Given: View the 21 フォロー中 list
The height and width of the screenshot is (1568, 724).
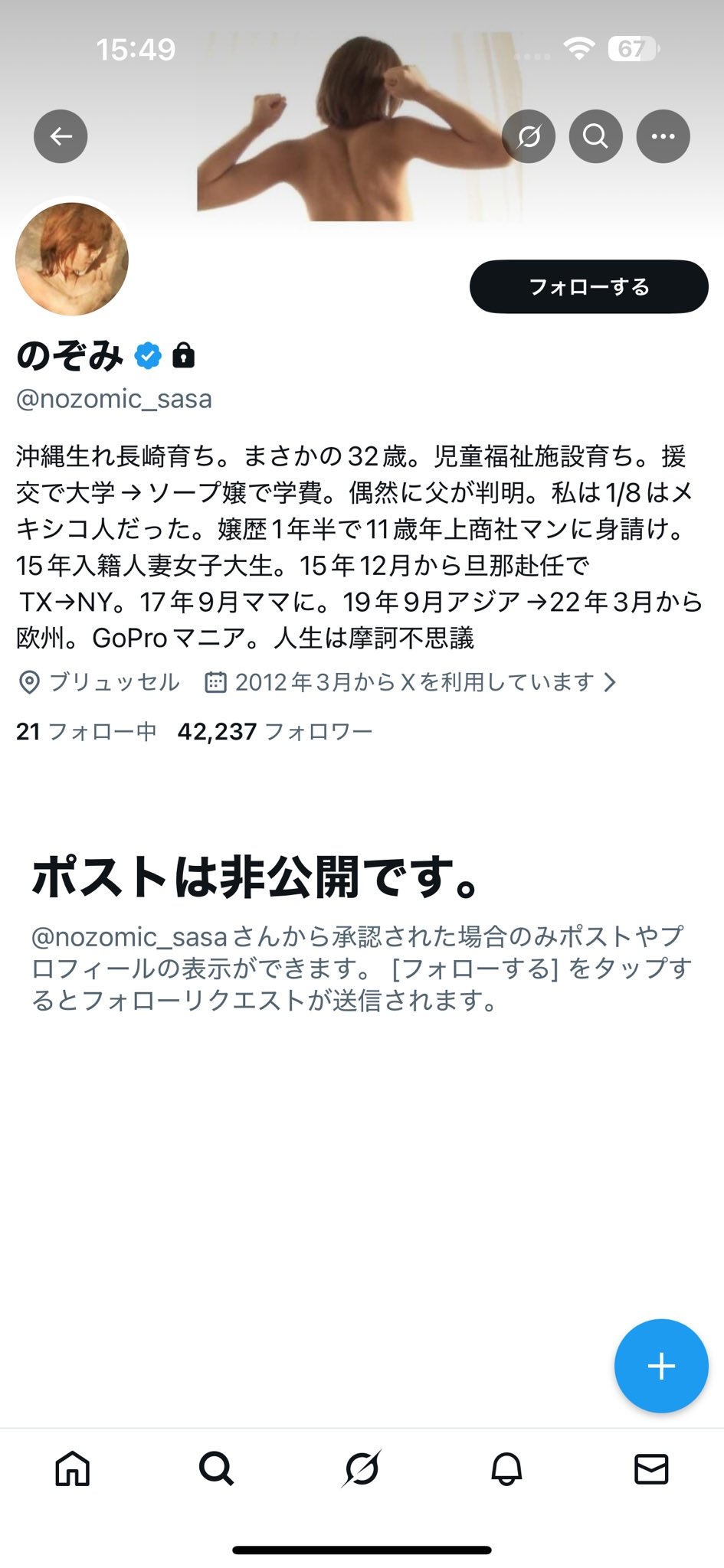Looking at the screenshot, I should 86,731.
